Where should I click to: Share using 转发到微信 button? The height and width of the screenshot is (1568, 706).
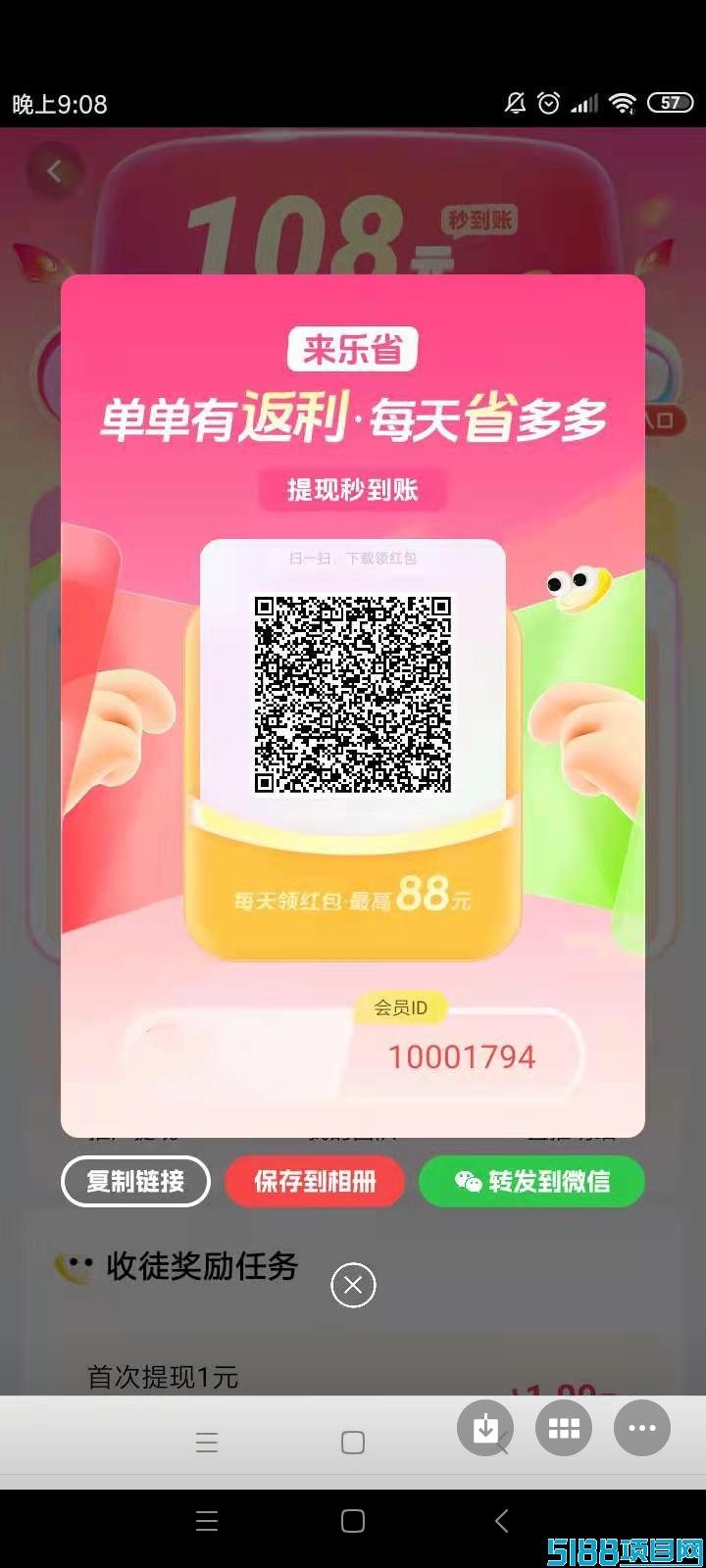(531, 1181)
